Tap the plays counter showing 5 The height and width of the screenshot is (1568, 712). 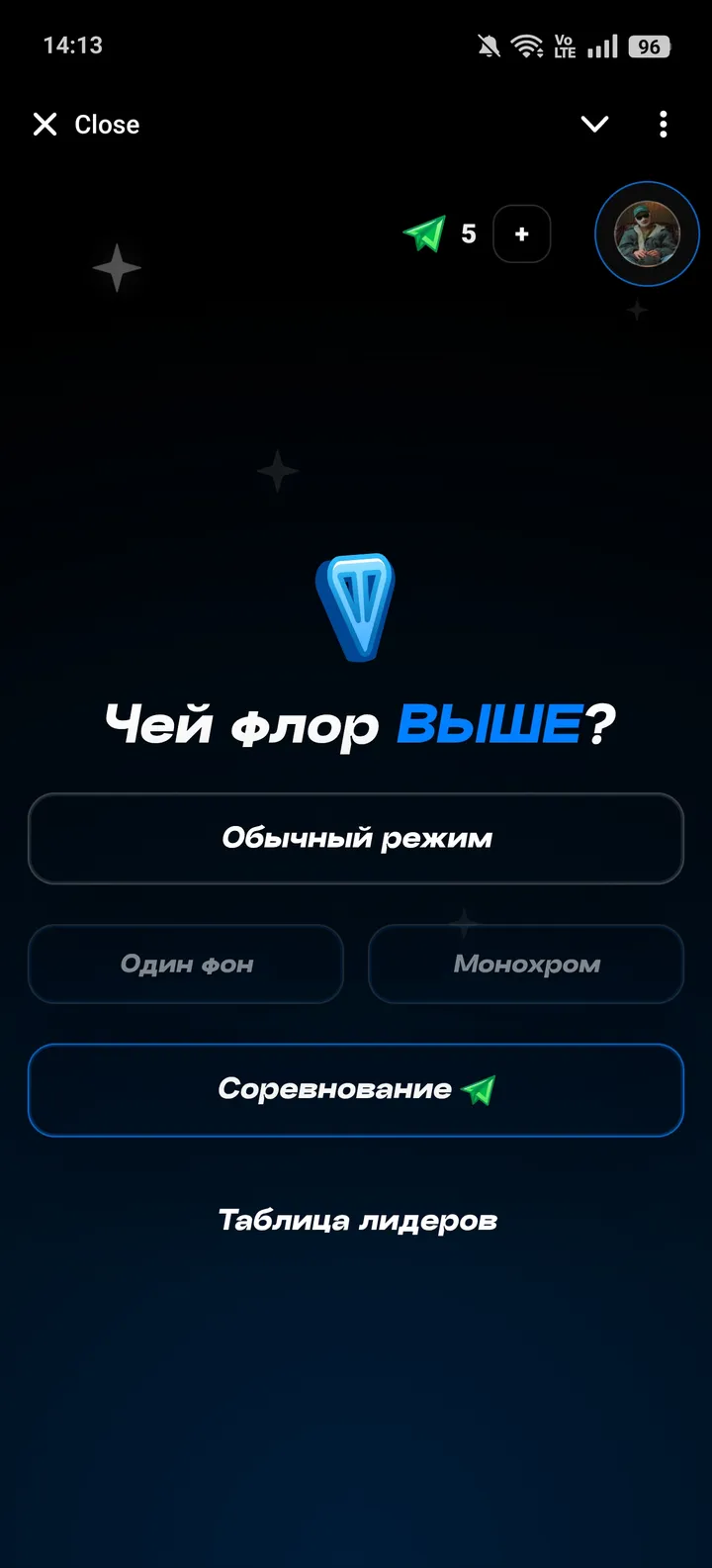tap(468, 233)
